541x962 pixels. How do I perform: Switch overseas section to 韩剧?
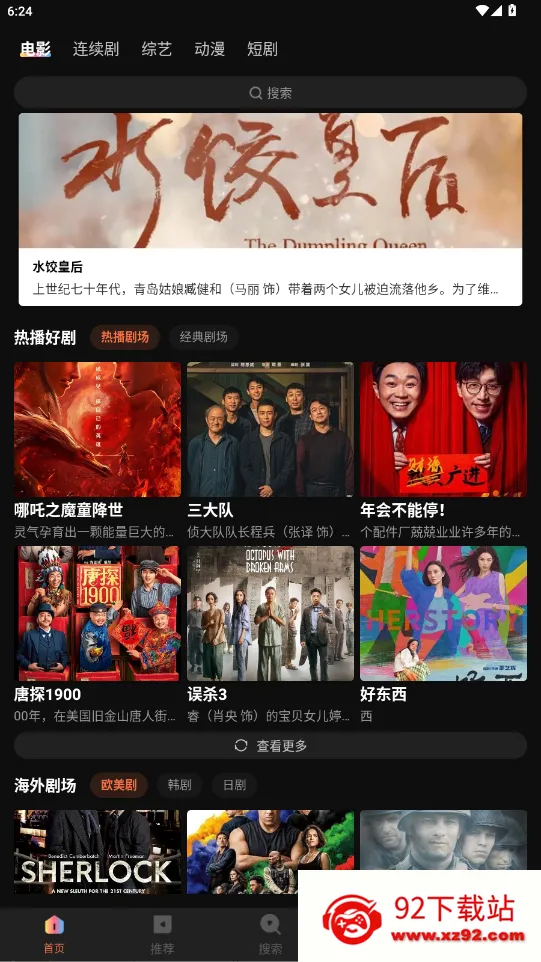(x=180, y=785)
